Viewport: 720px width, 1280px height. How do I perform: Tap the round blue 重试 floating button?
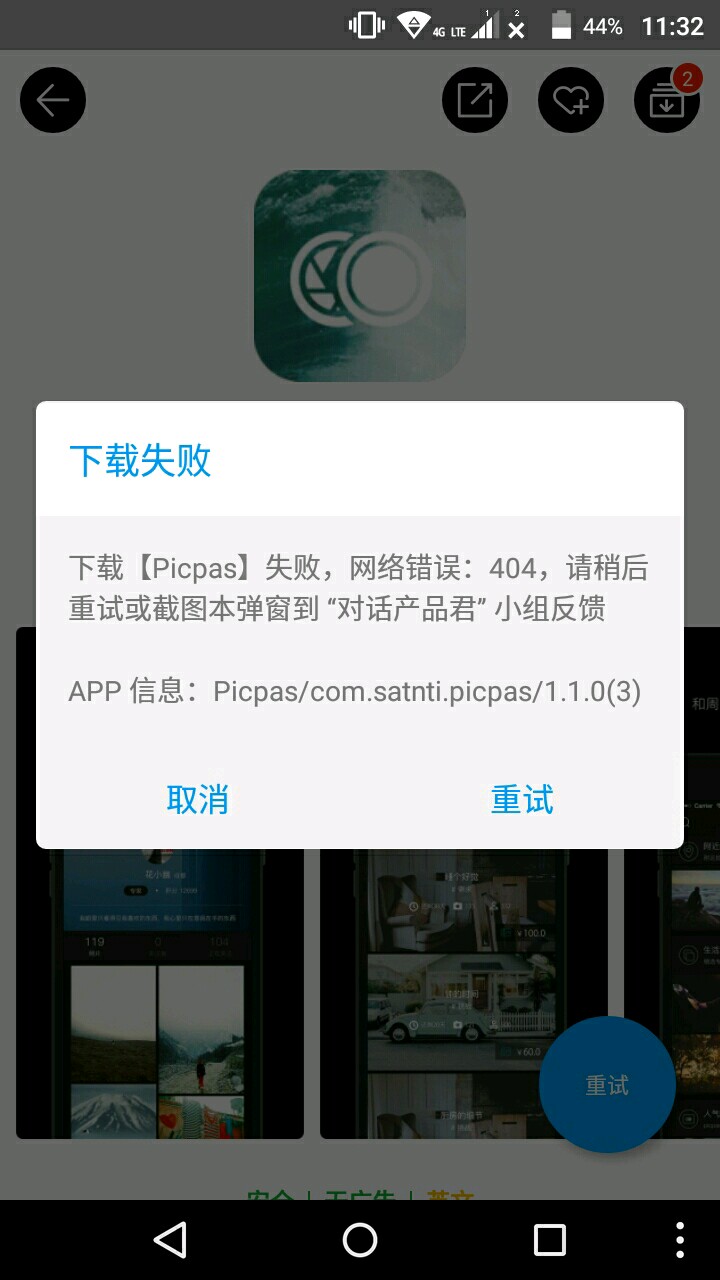(607, 1085)
